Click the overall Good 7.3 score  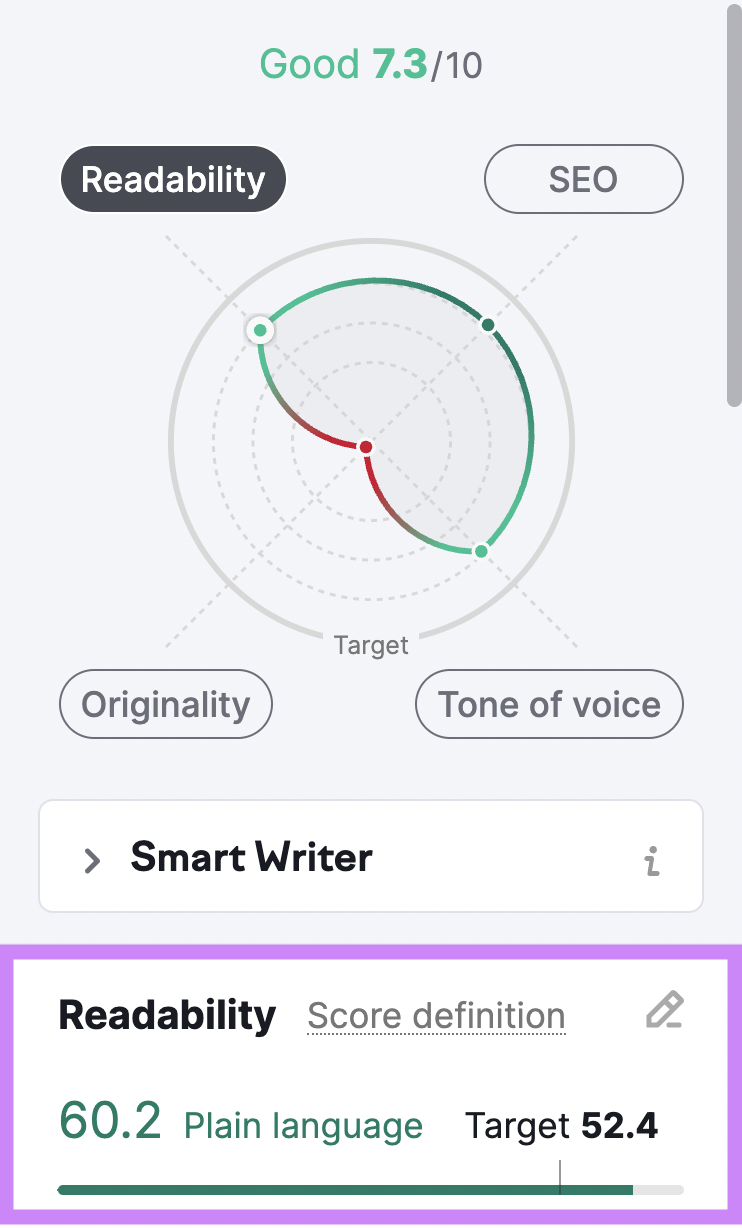(370, 64)
